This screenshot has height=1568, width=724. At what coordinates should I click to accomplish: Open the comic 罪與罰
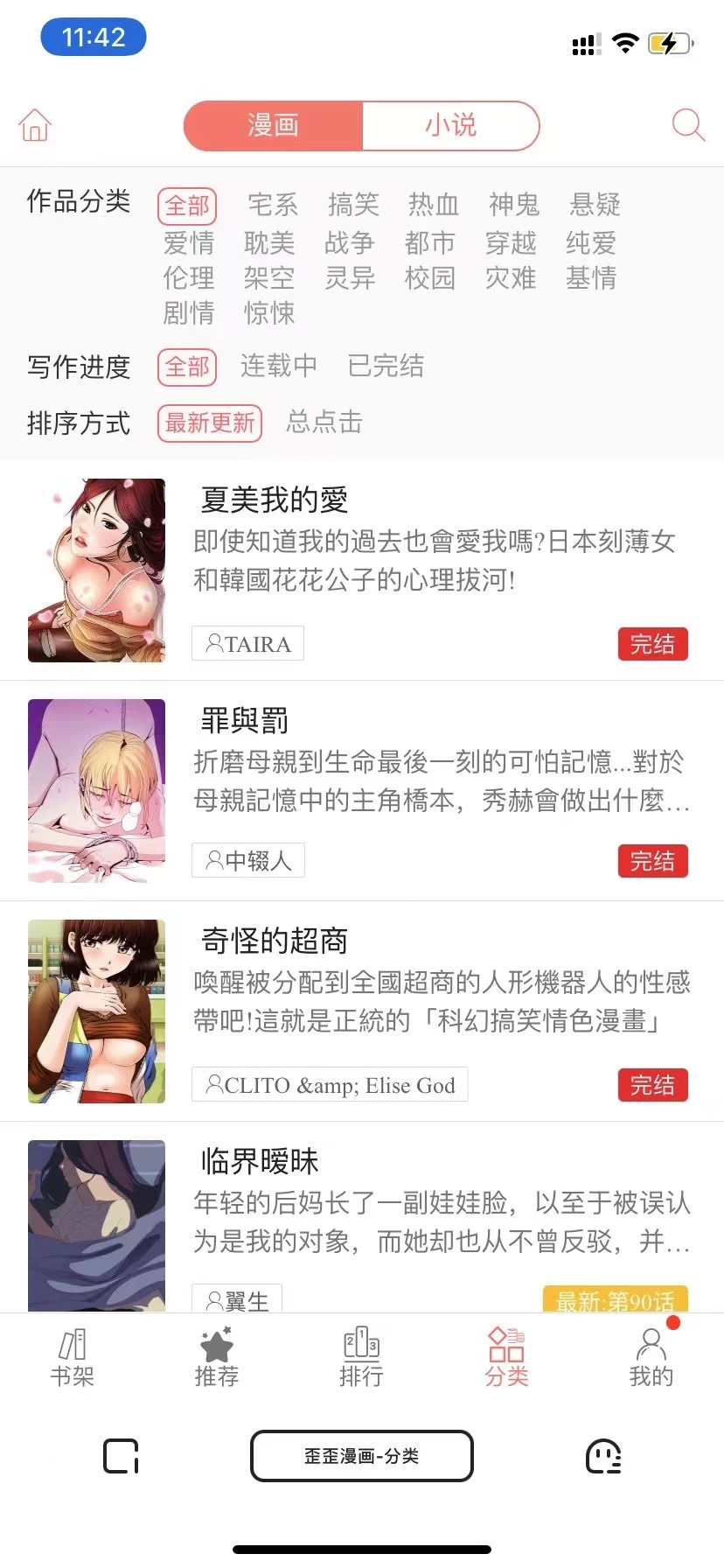tap(244, 720)
